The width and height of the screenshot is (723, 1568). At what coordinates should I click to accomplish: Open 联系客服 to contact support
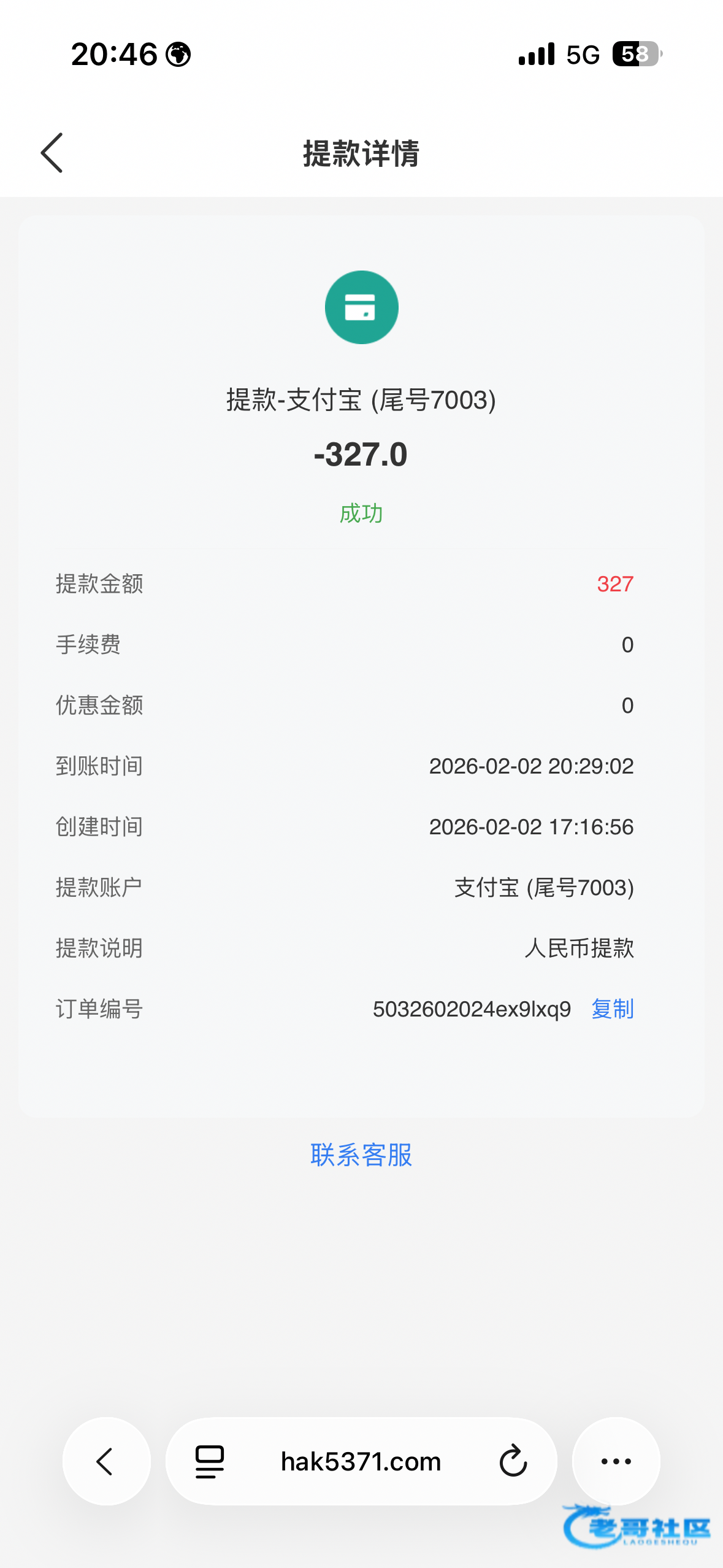[x=361, y=1155]
